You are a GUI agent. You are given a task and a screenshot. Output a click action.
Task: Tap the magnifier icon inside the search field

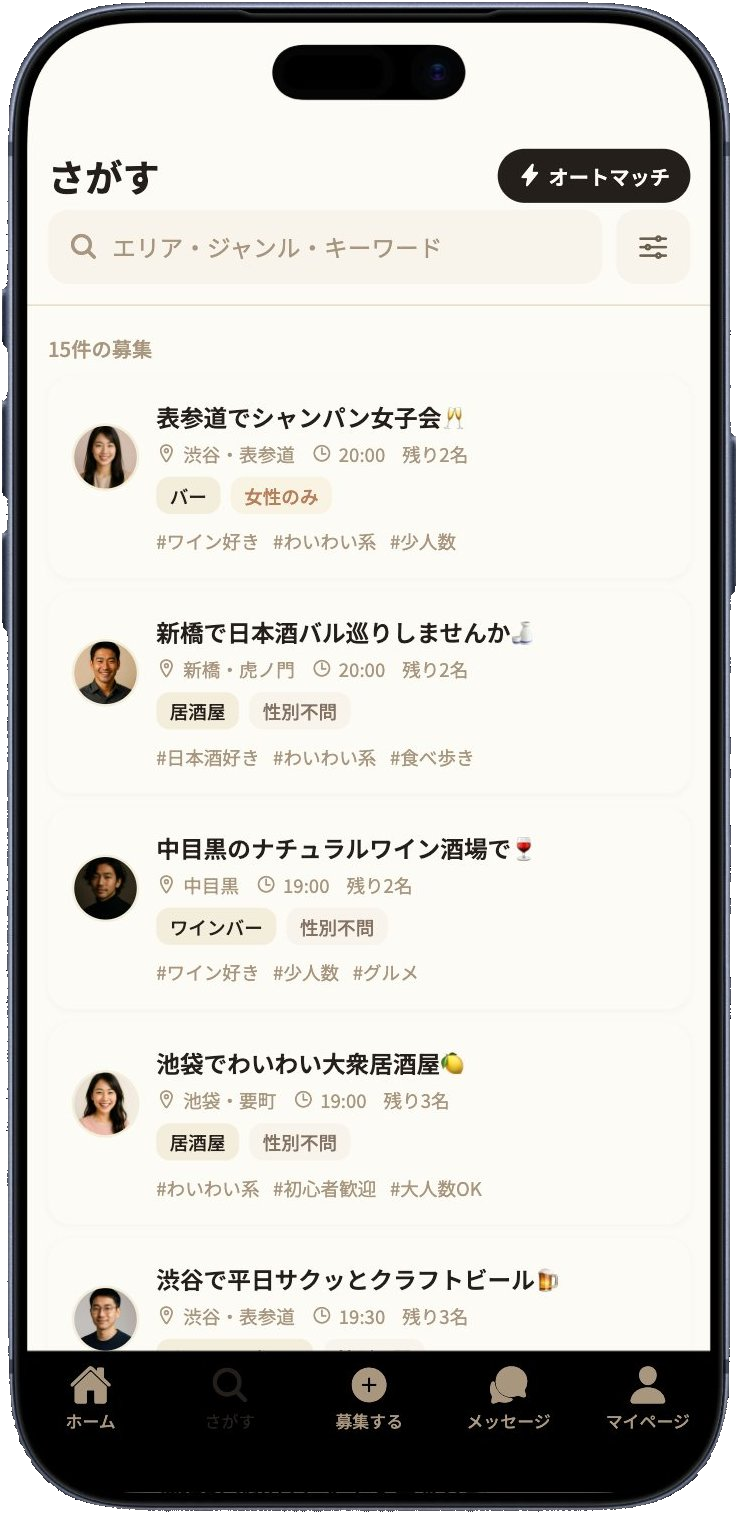pyautogui.click(x=82, y=247)
